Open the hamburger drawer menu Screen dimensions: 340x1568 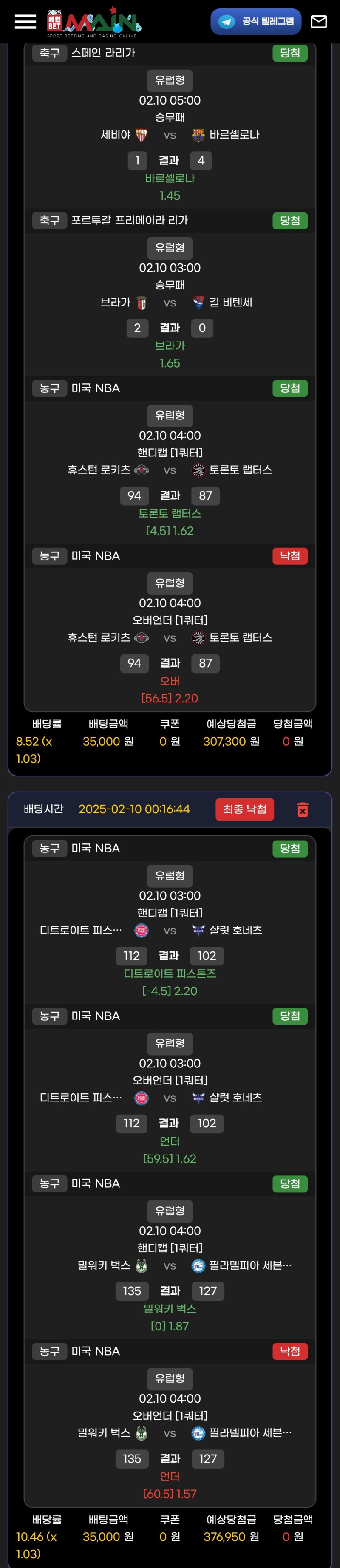pyautogui.click(x=25, y=22)
